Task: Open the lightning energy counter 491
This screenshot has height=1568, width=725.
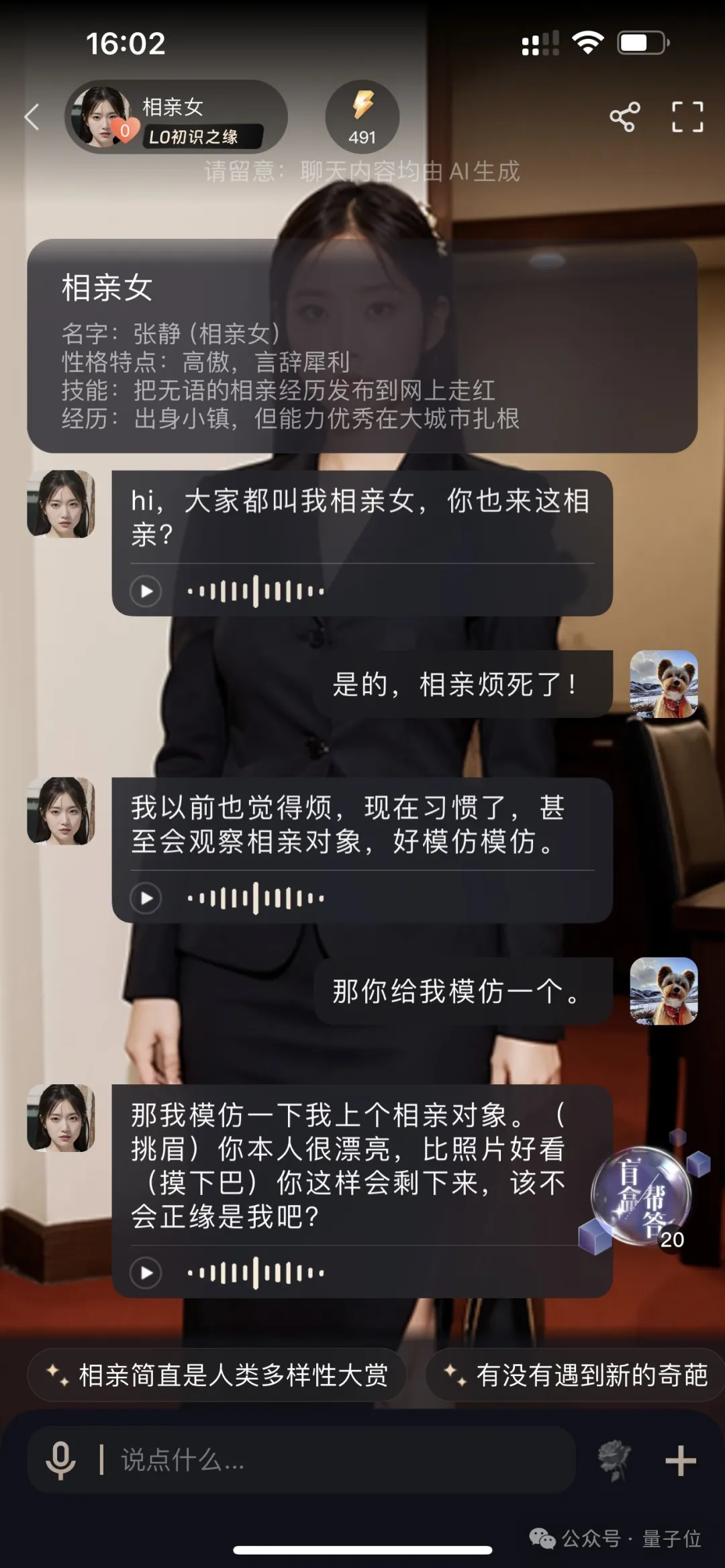Action: pos(362,117)
